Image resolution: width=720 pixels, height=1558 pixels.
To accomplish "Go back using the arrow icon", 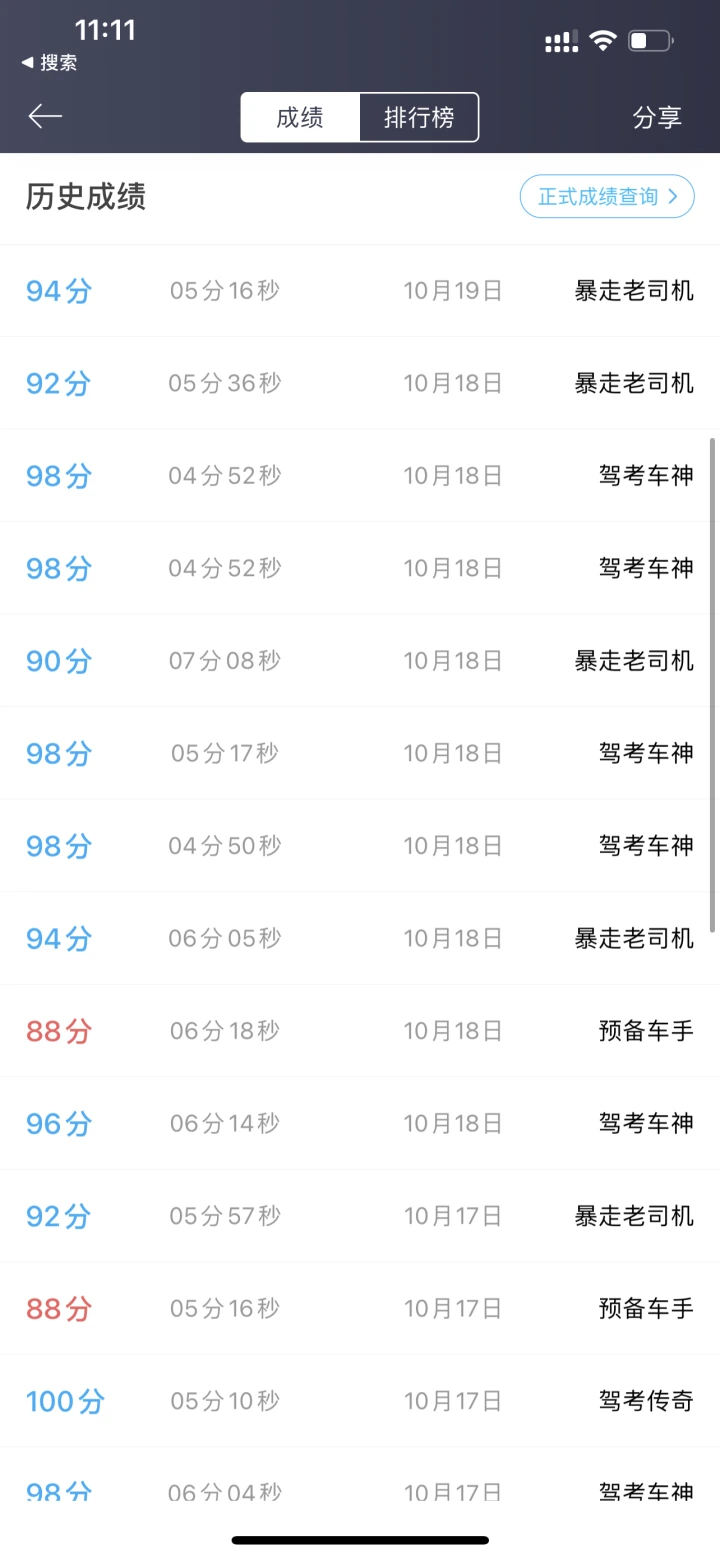I will click(x=45, y=117).
